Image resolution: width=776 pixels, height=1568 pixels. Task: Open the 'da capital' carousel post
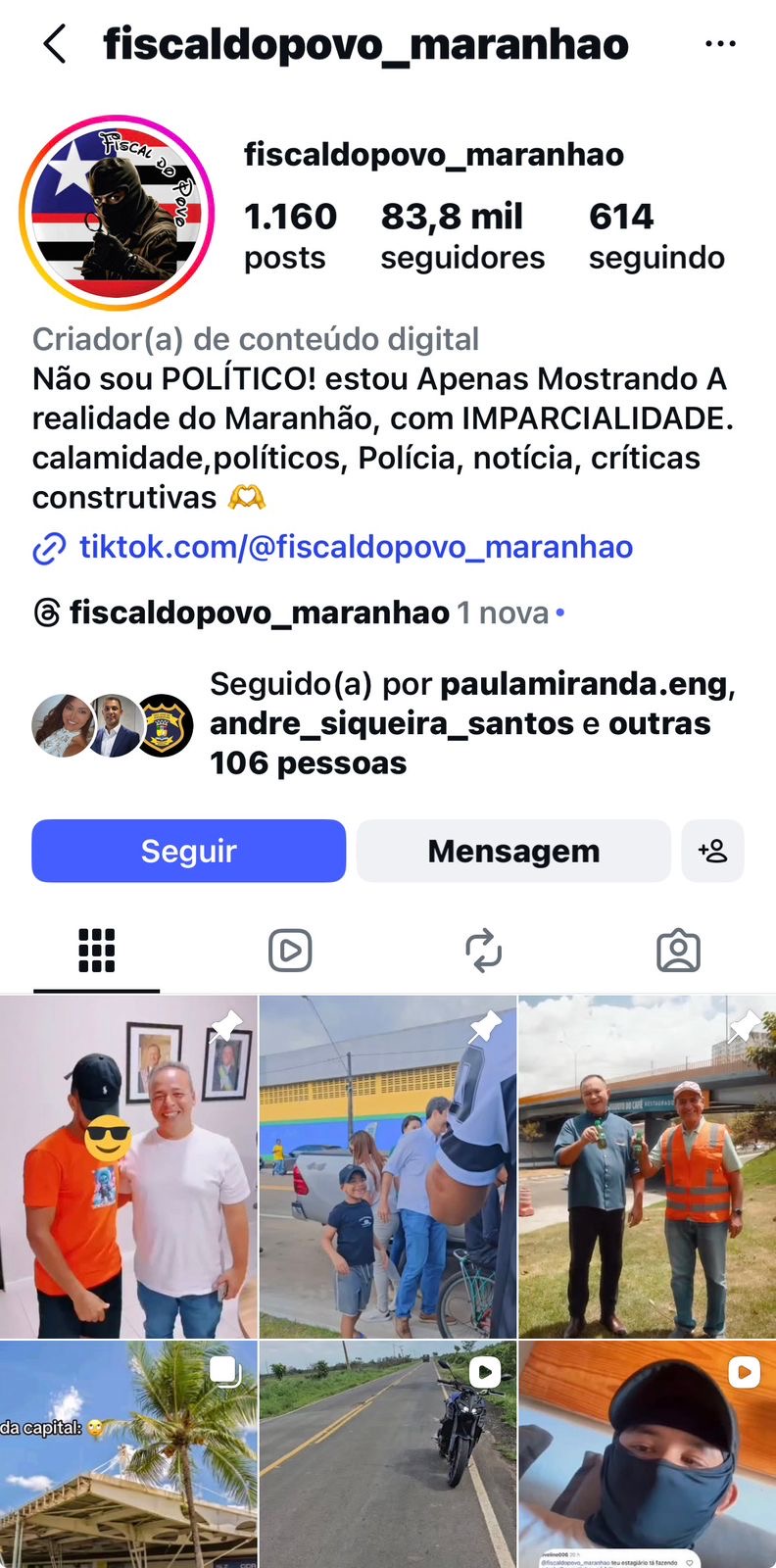[x=128, y=1455]
